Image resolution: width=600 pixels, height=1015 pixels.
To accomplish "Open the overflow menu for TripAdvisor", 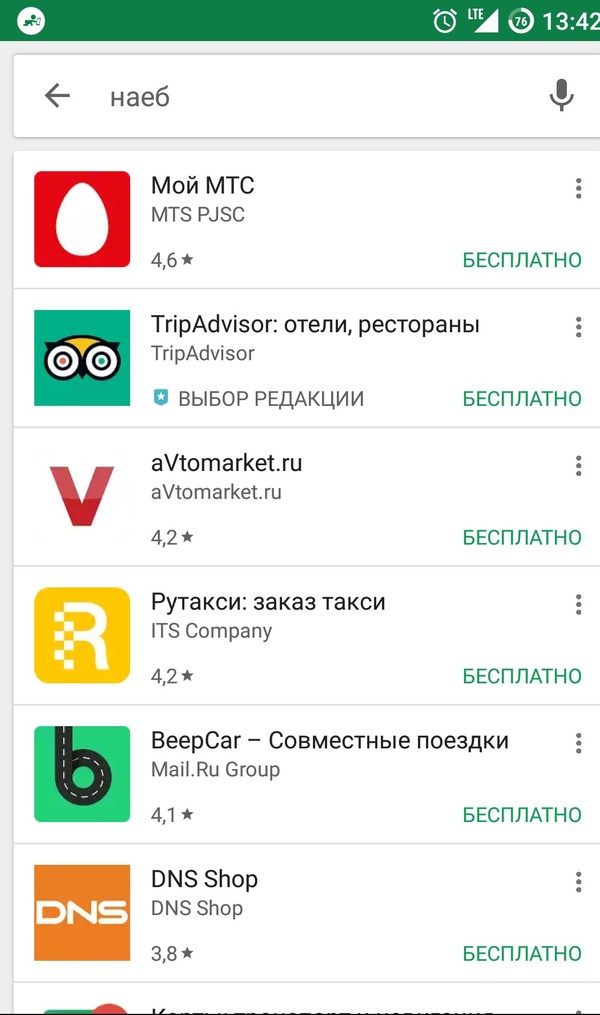I will click(578, 327).
